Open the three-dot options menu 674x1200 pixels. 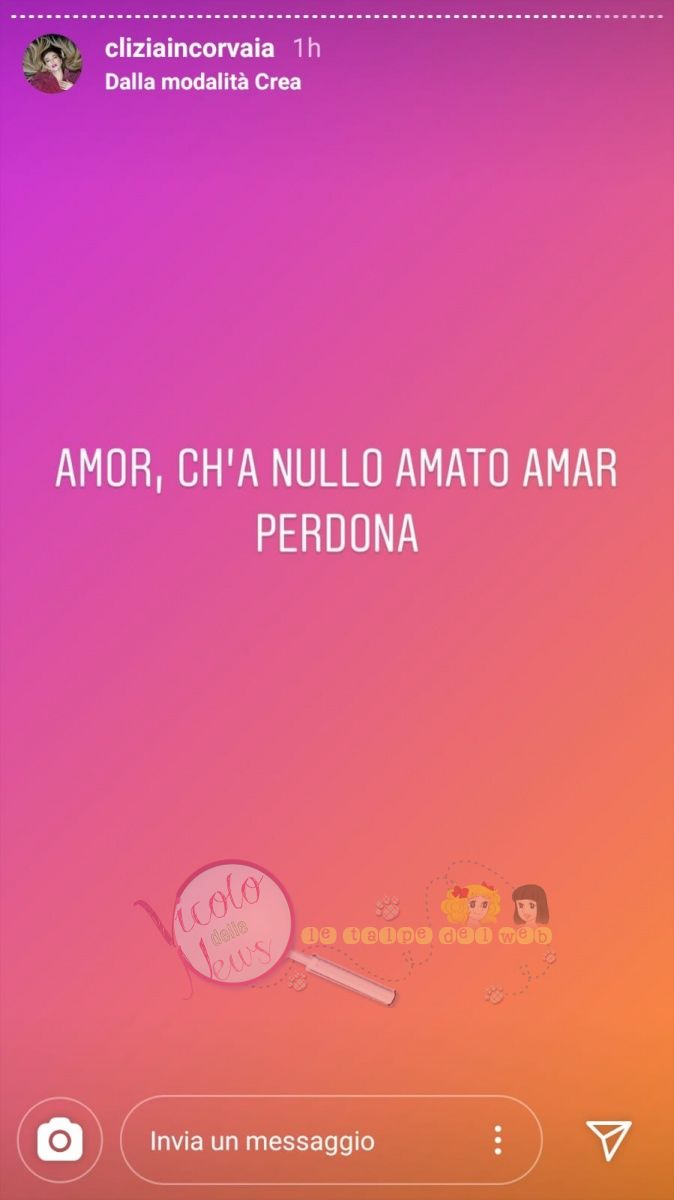497,1140
